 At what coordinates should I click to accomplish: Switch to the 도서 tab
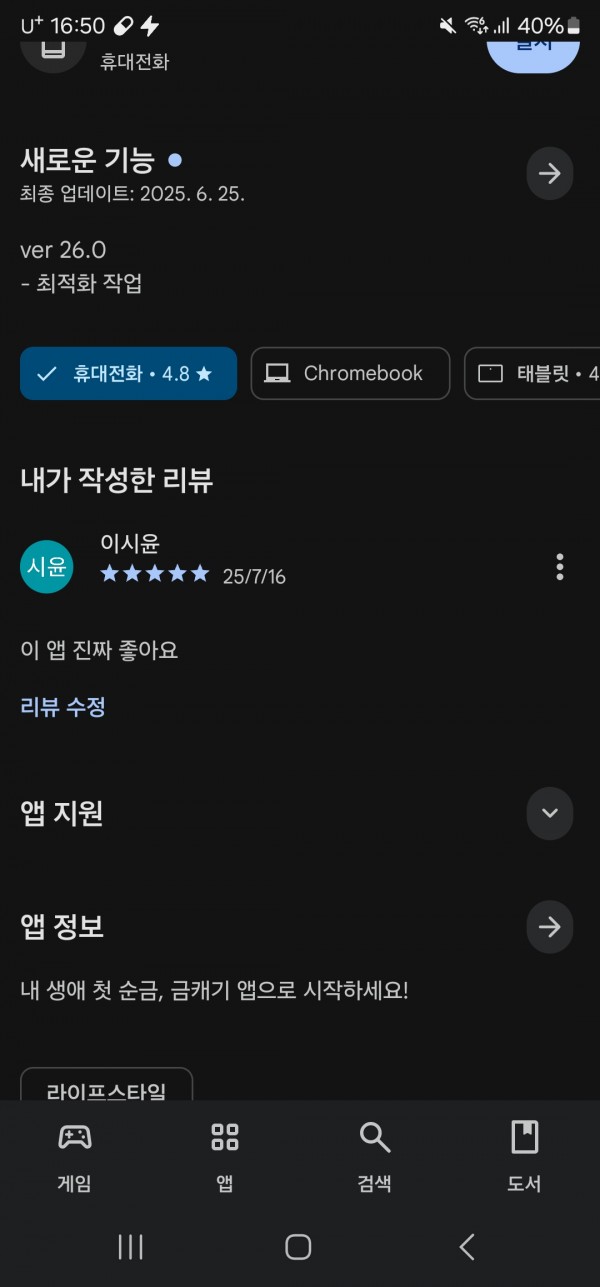[x=525, y=1156]
